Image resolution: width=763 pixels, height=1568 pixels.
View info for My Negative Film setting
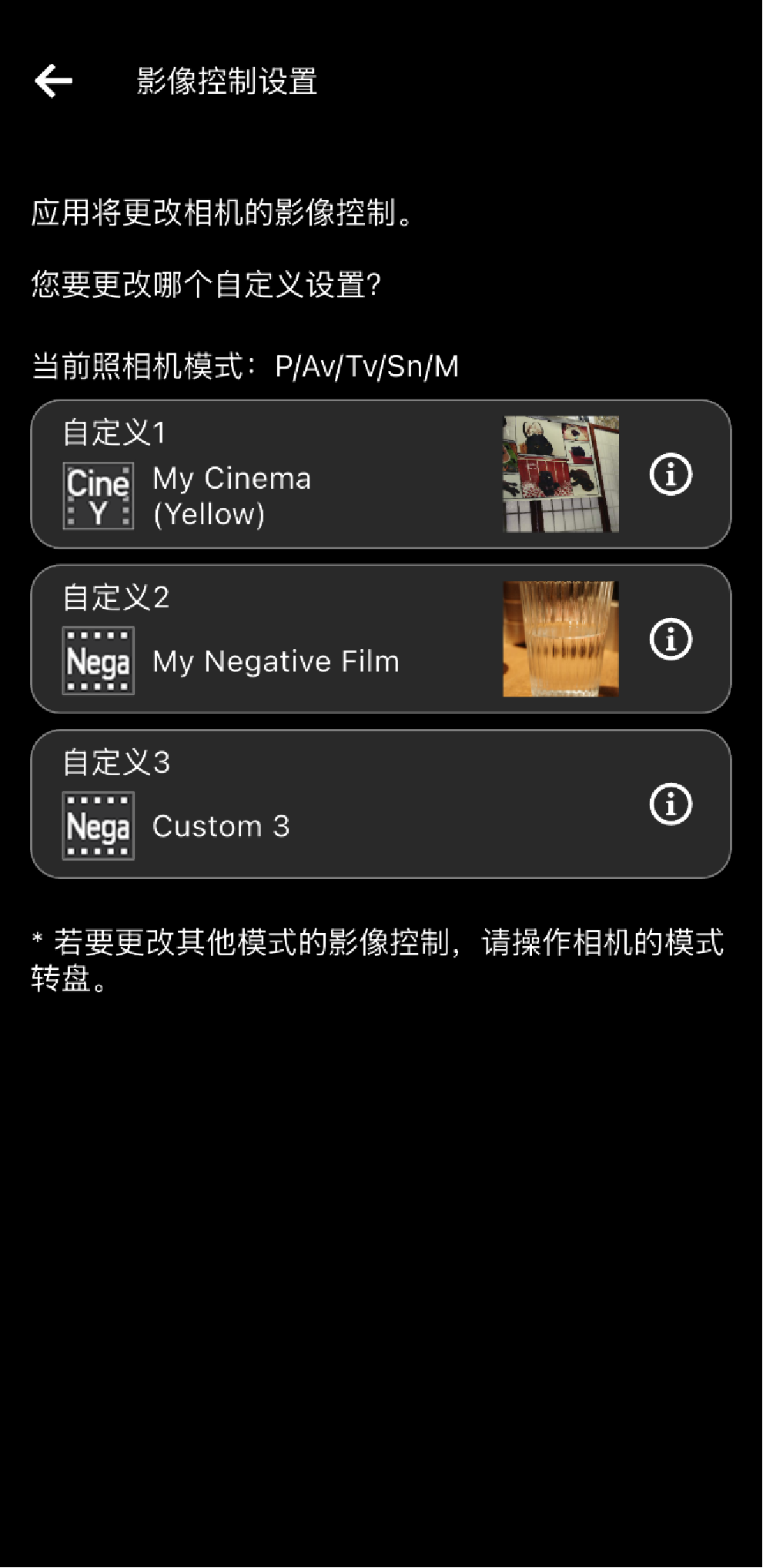[x=670, y=640]
